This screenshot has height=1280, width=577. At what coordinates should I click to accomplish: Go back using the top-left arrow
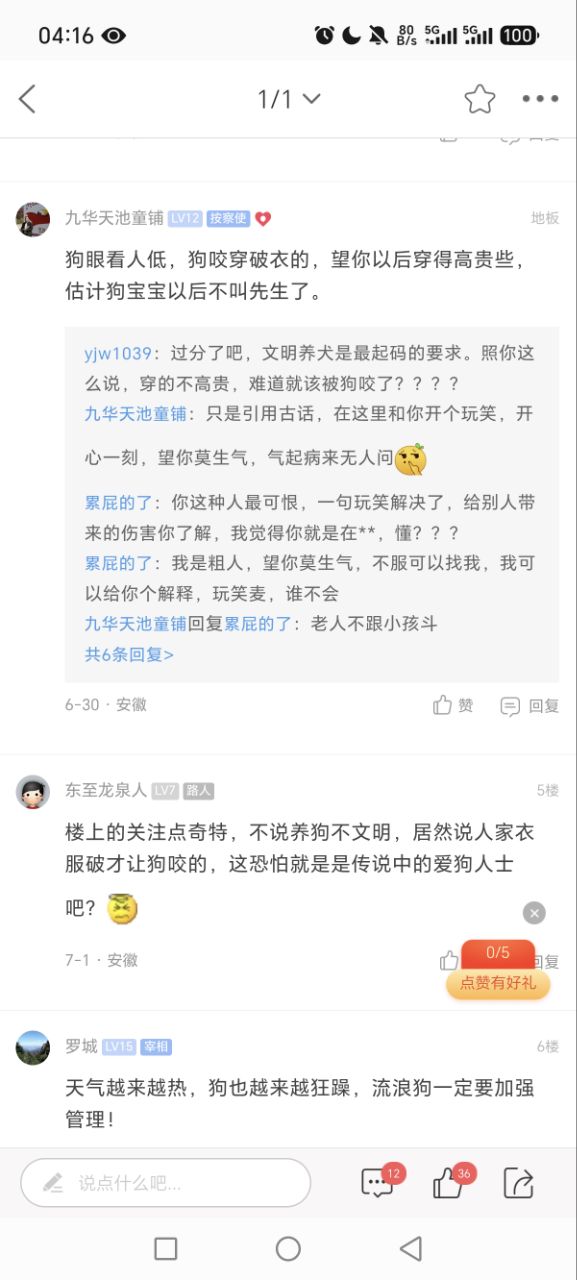pyautogui.click(x=27, y=98)
